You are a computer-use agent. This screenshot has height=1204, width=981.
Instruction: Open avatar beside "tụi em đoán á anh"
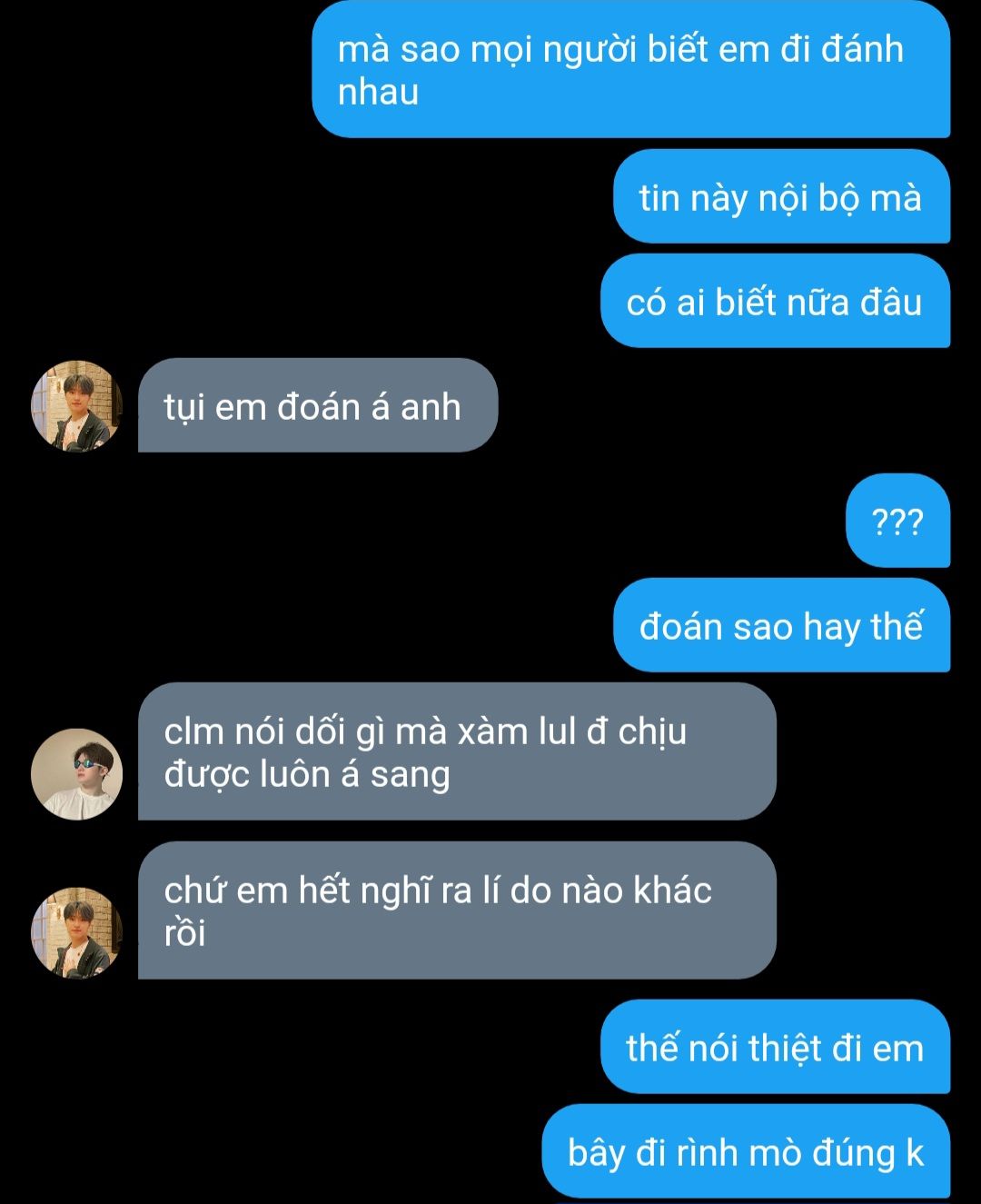[x=77, y=406]
